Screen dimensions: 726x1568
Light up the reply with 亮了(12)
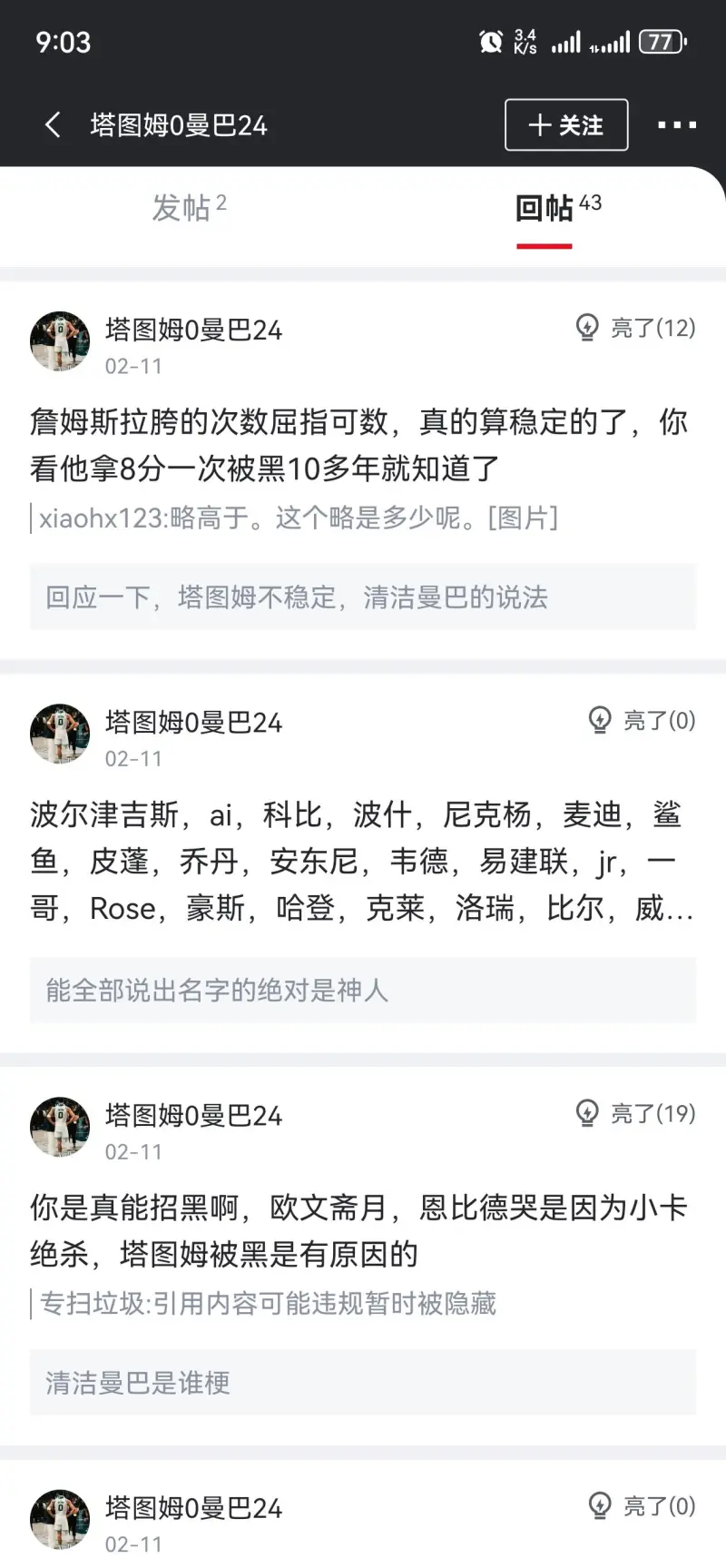coord(636,328)
